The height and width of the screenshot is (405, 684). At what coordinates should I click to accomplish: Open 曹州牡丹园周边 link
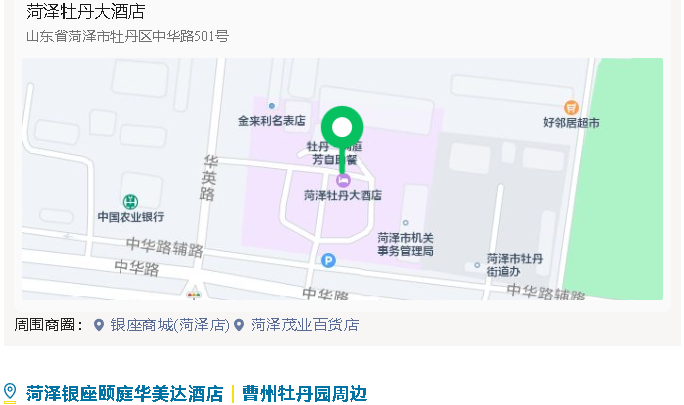(304, 393)
